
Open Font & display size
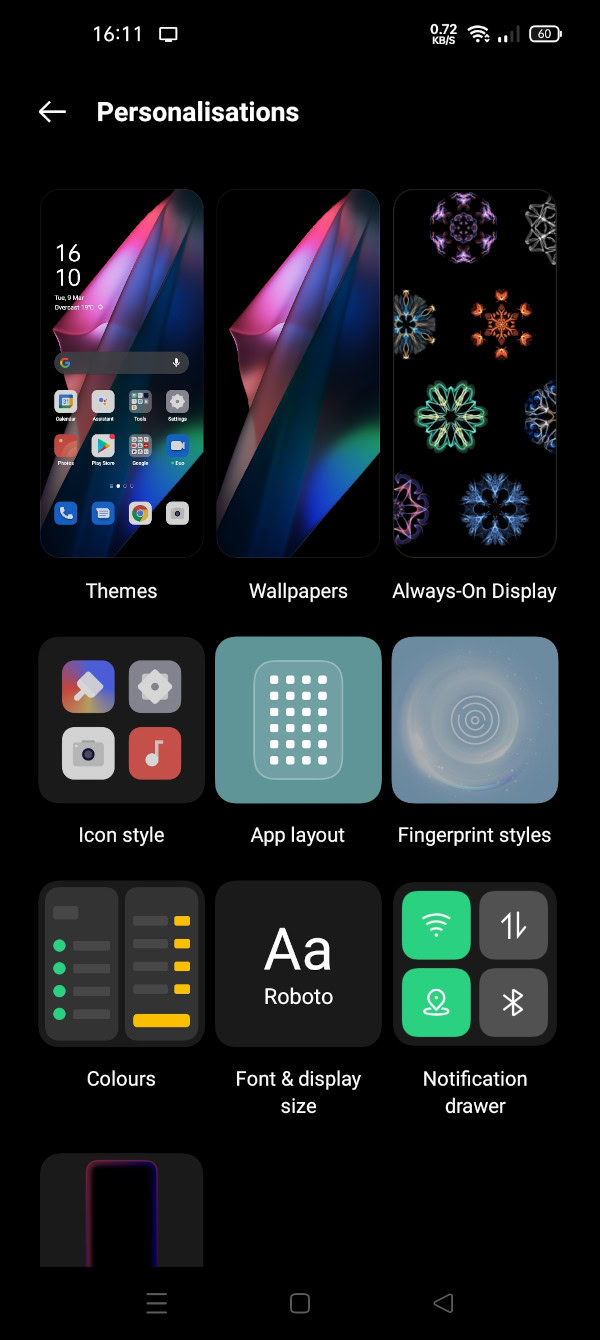coord(298,963)
